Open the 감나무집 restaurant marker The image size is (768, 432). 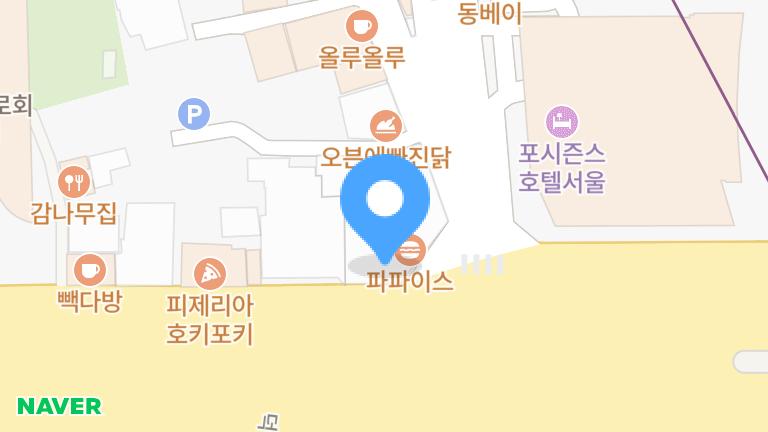[x=74, y=181]
